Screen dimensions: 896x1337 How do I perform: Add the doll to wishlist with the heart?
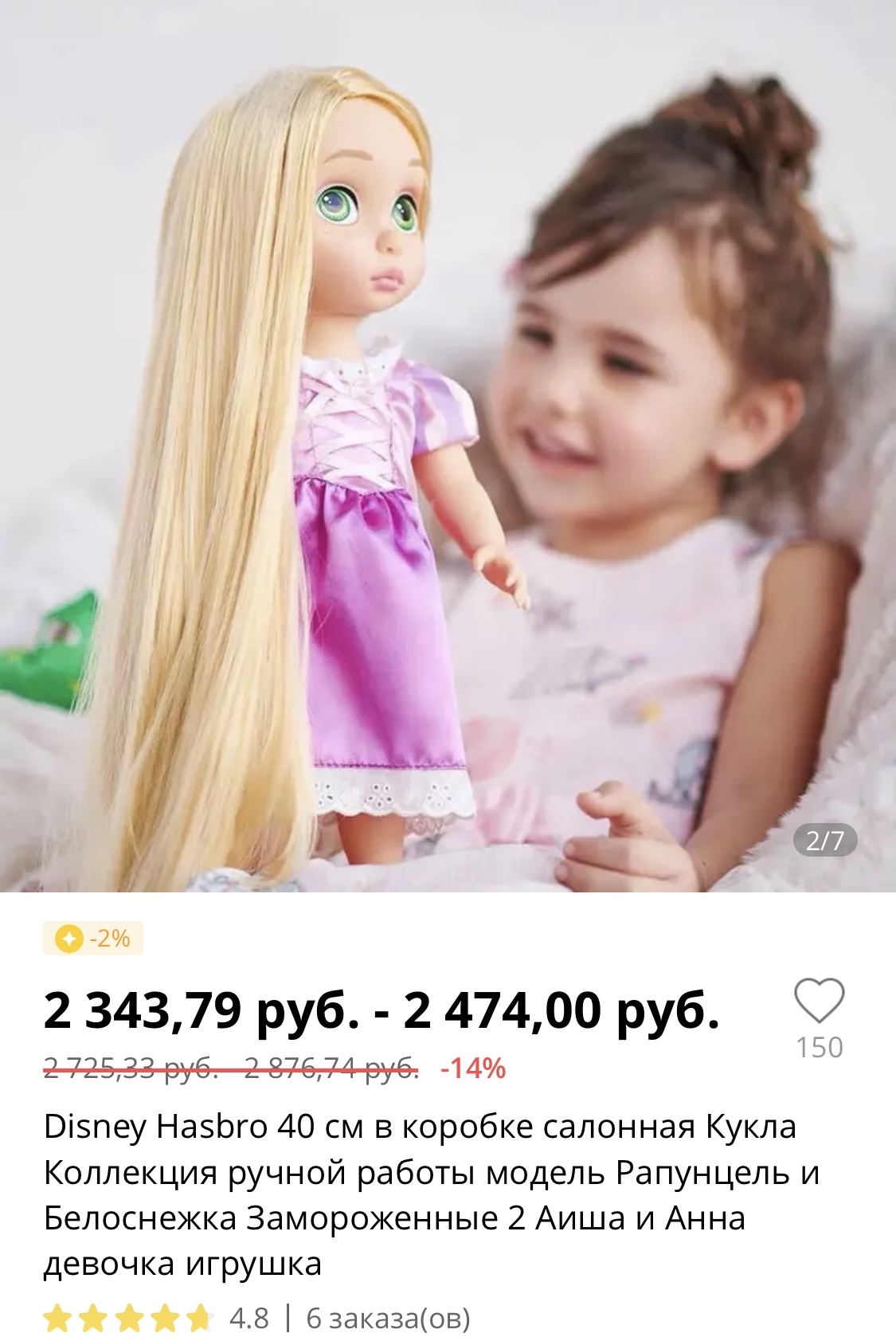click(819, 1001)
